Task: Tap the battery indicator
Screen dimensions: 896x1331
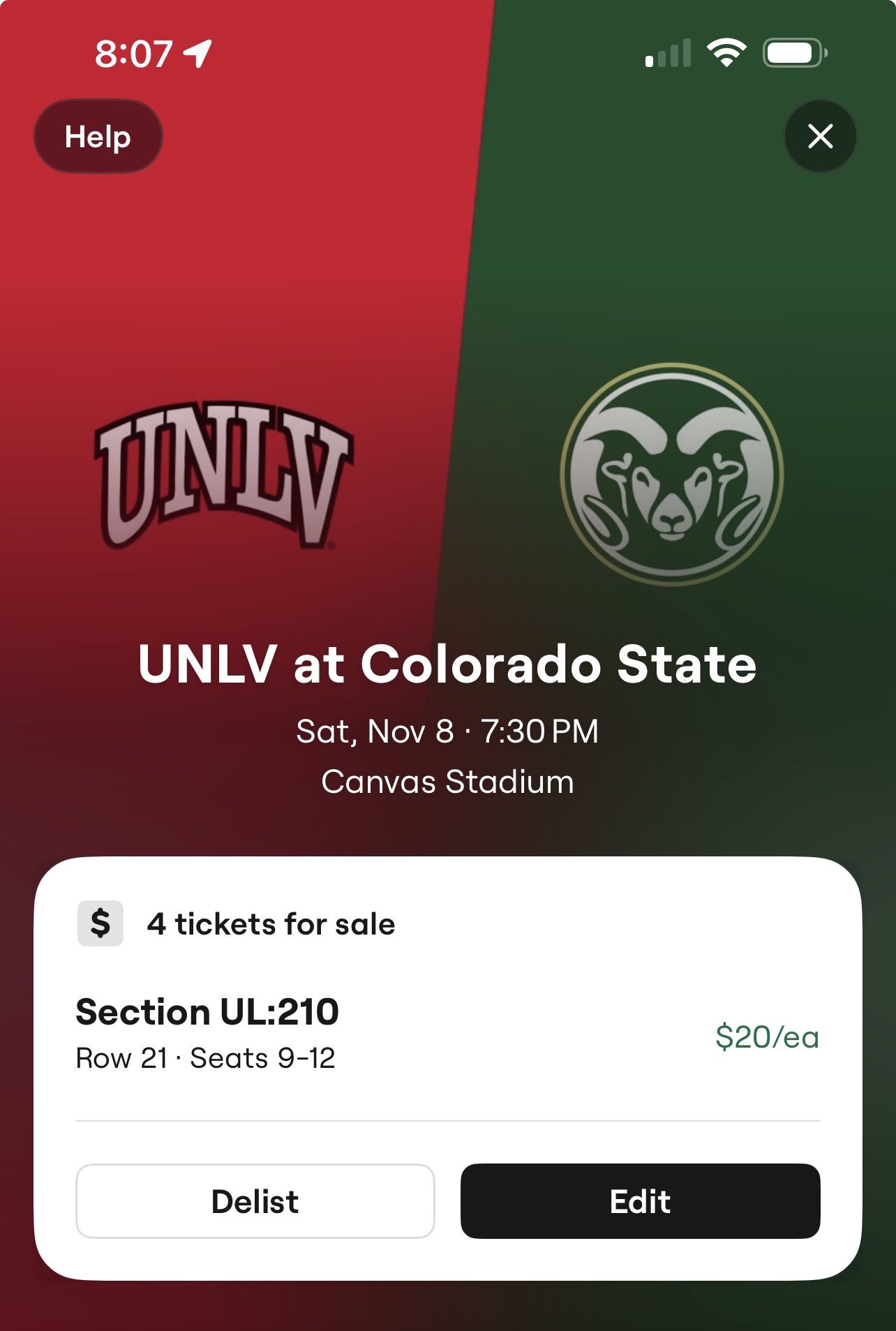Action: pos(792,50)
